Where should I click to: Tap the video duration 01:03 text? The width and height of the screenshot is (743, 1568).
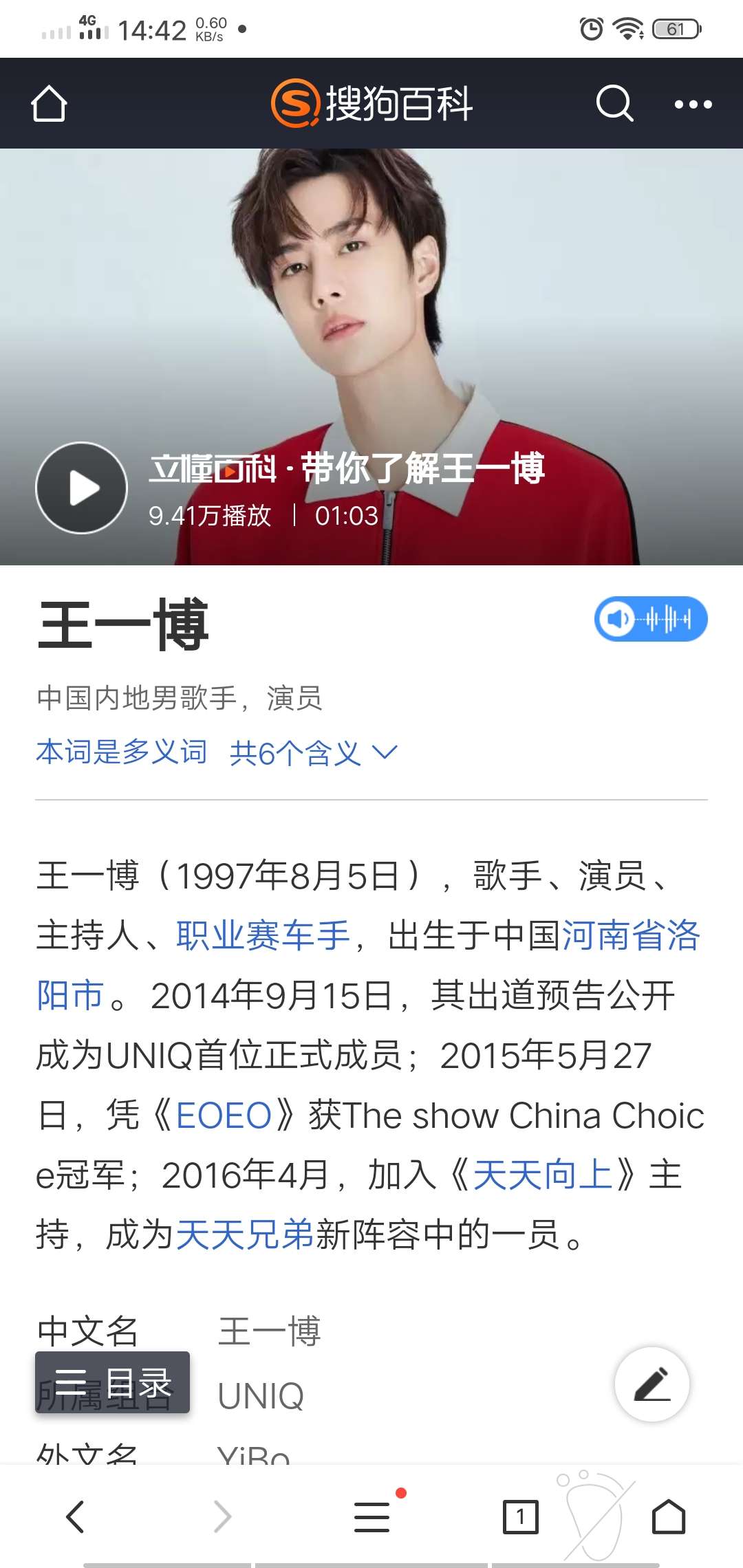pyautogui.click(x=346, y=516)
